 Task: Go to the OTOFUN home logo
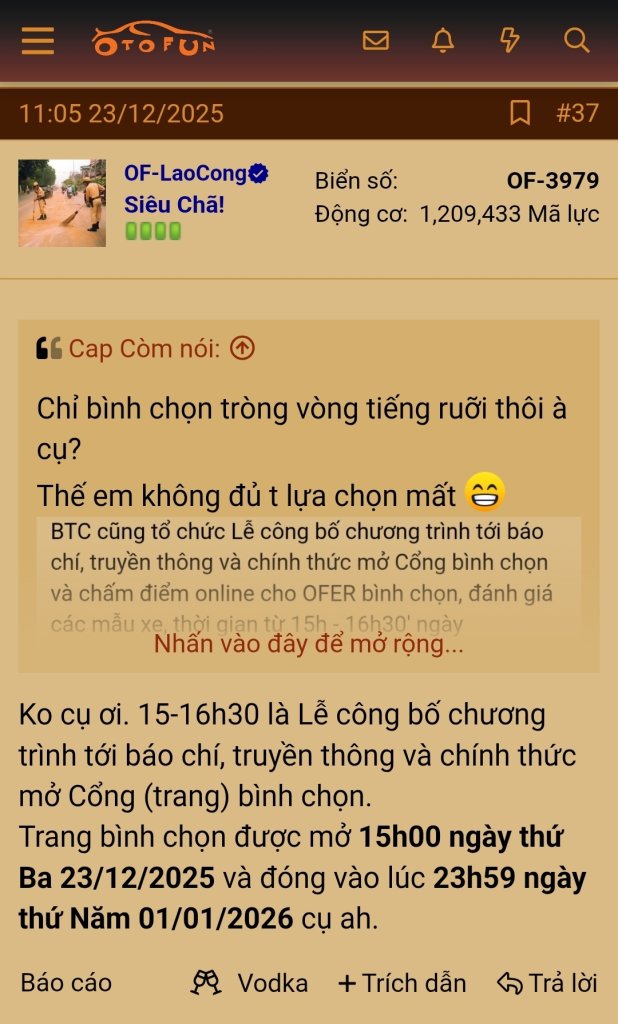pyautogui.click(x=153, y=40)
